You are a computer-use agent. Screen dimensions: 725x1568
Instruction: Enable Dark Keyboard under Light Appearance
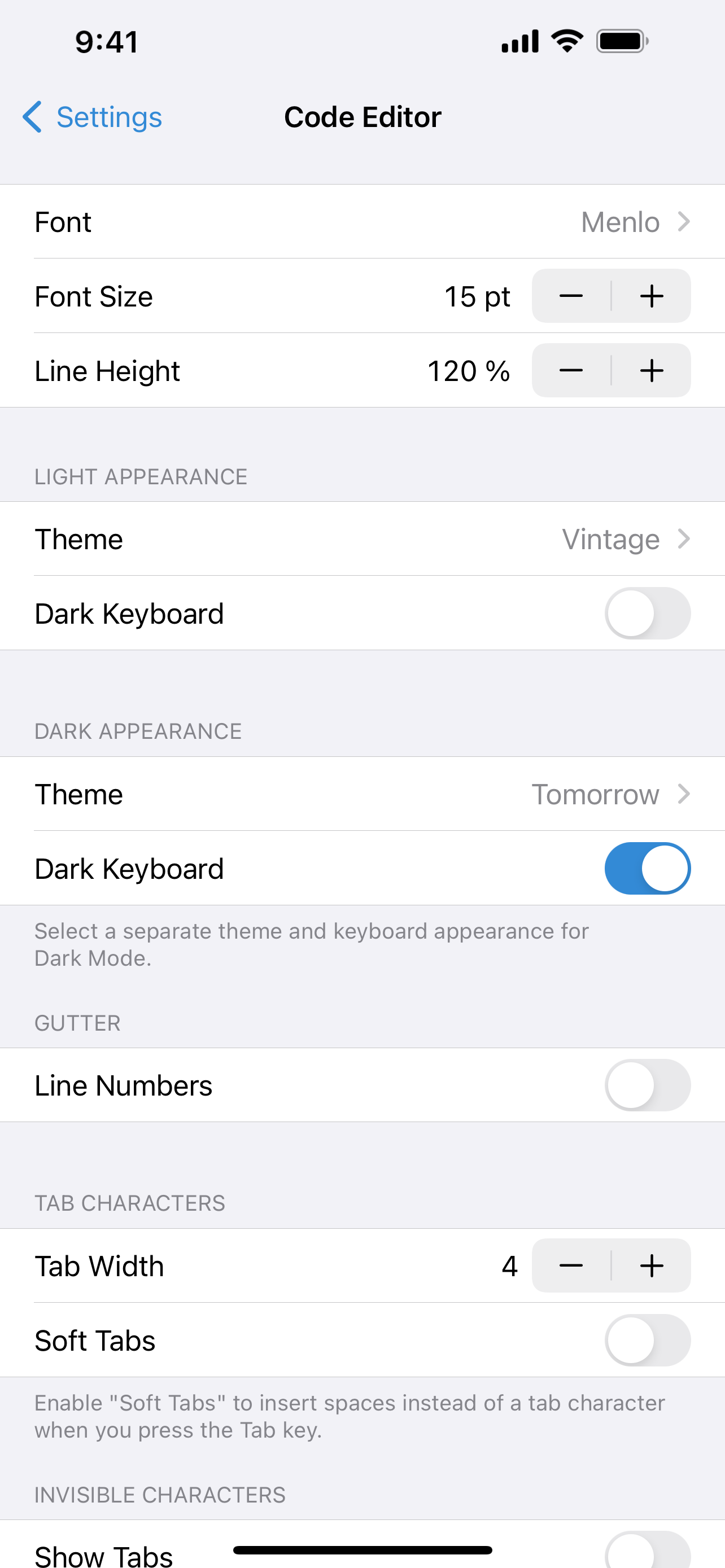pos(647,613)
